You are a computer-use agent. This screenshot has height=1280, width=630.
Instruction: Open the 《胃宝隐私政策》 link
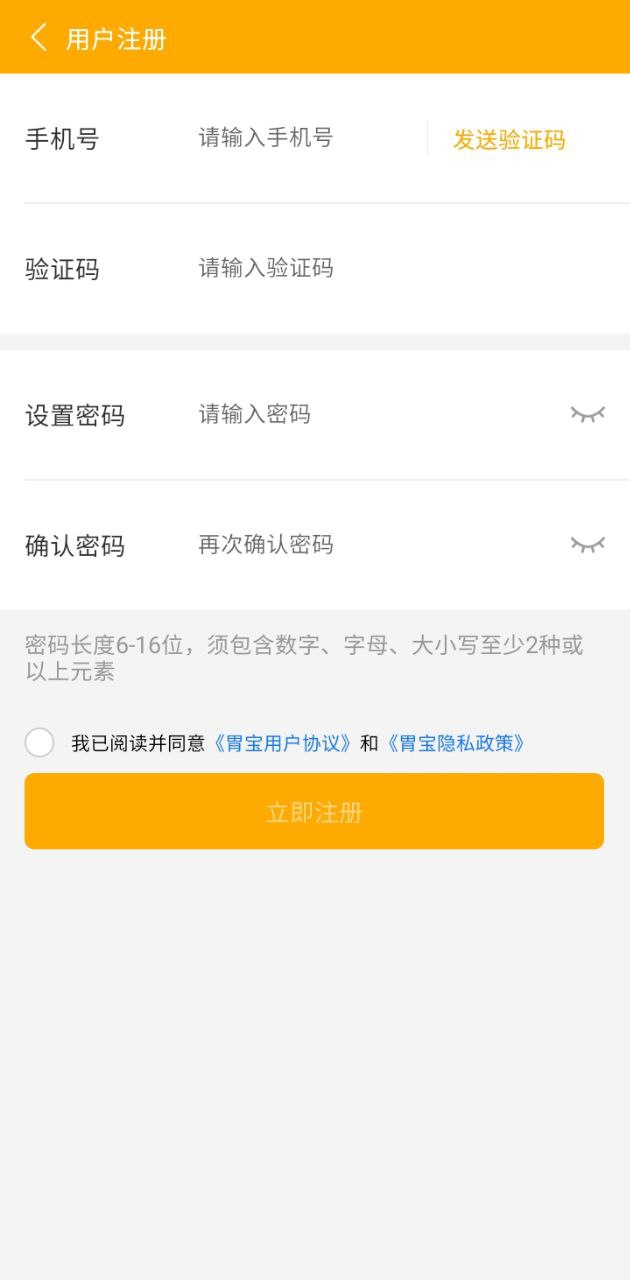tap(456, 743)
